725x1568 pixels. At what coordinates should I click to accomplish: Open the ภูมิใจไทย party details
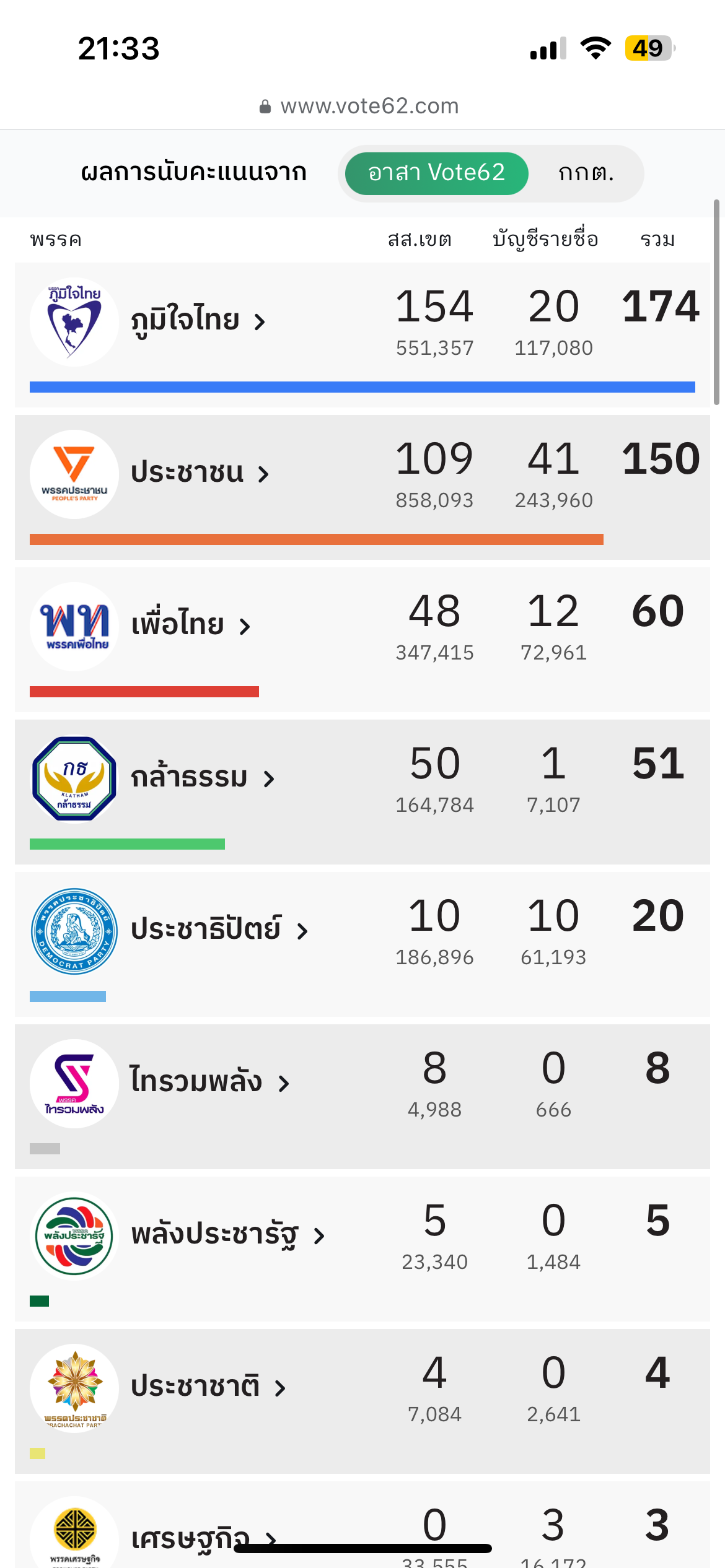click(x=198, y=321)
